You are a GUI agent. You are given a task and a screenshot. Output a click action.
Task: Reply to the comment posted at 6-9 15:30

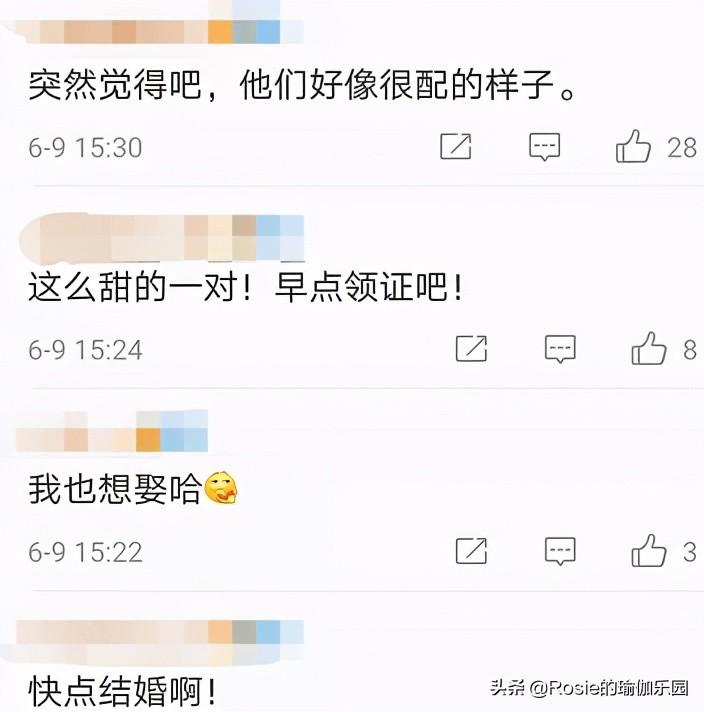tap(544, 147)
